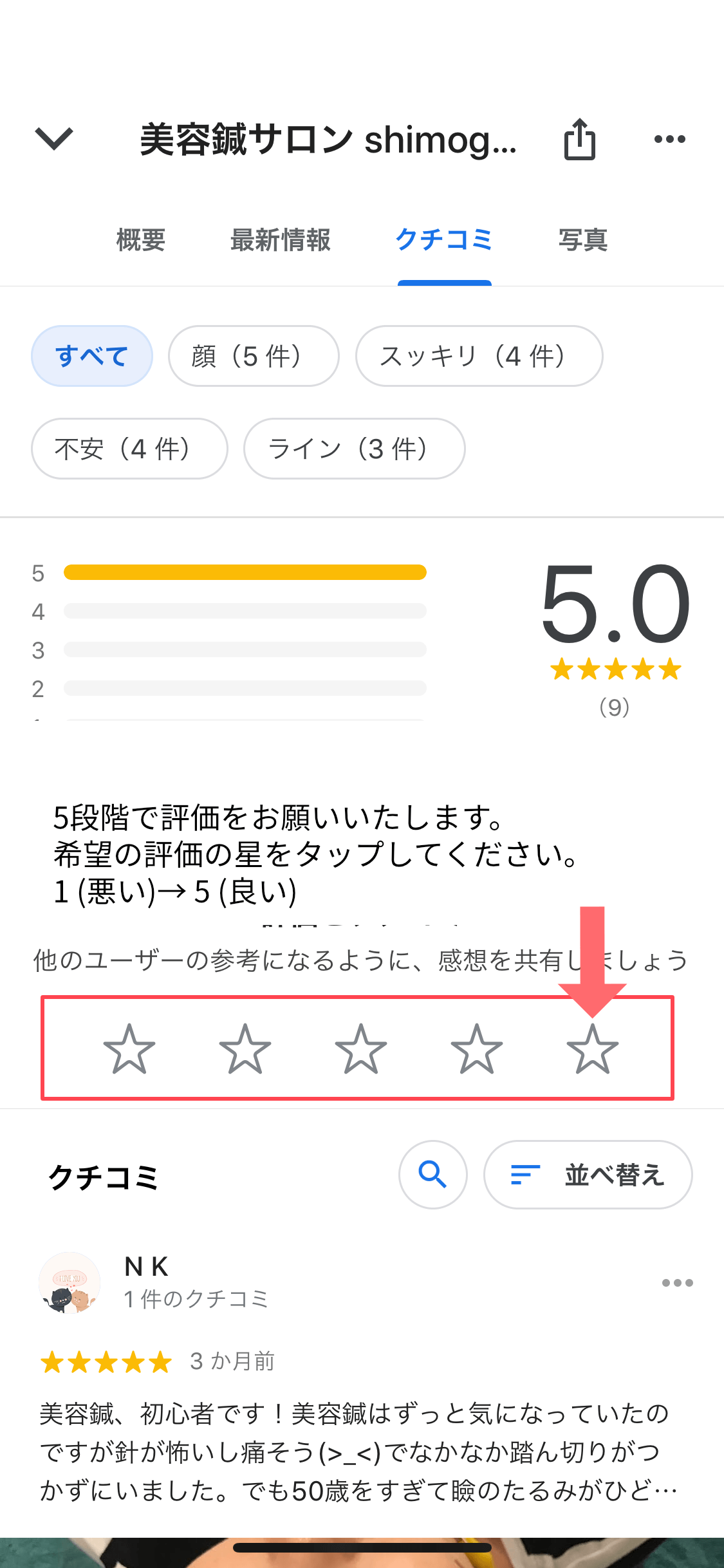Rate the salon three stars
This screenshot has width=724, height=1568.
point(361,1049)
